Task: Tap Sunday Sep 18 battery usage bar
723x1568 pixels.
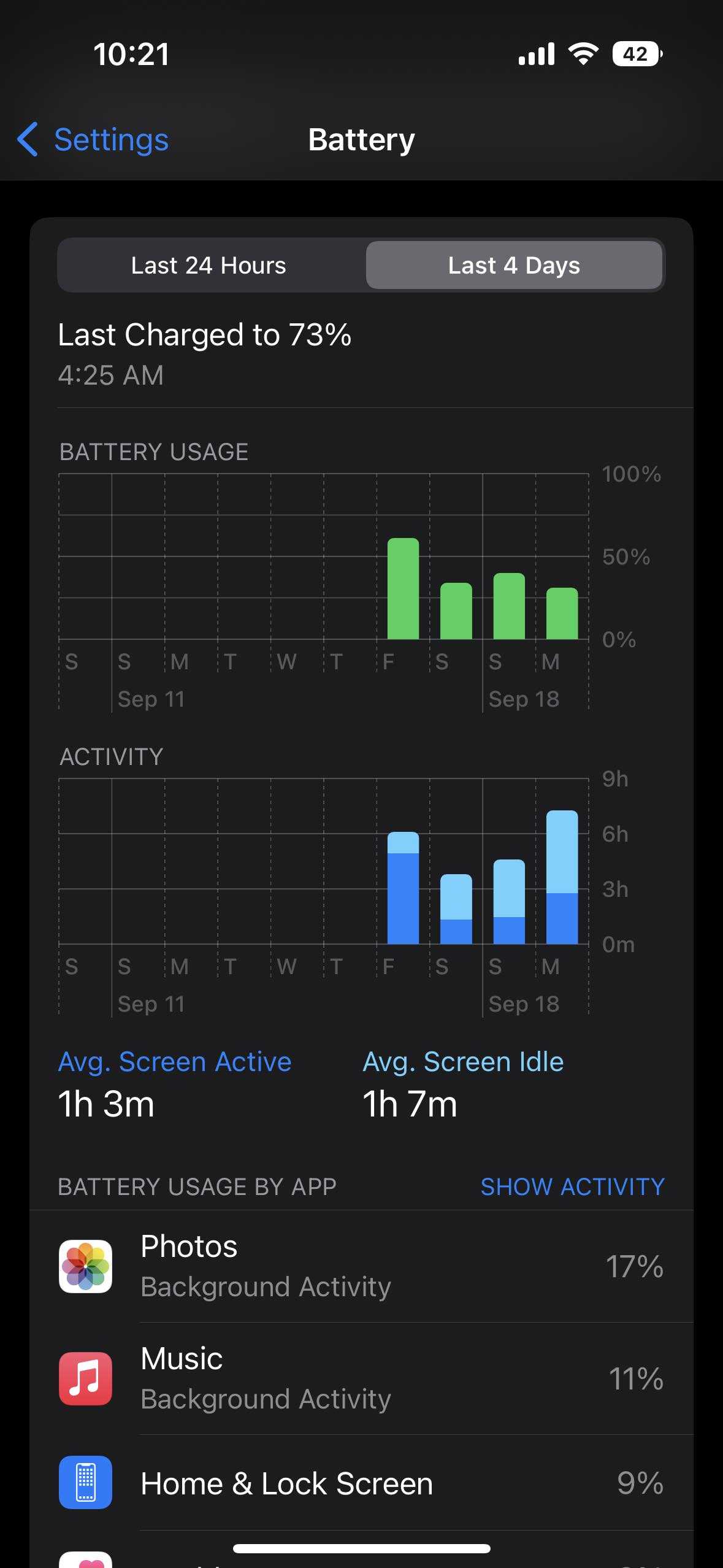Action: coord(509,606)
